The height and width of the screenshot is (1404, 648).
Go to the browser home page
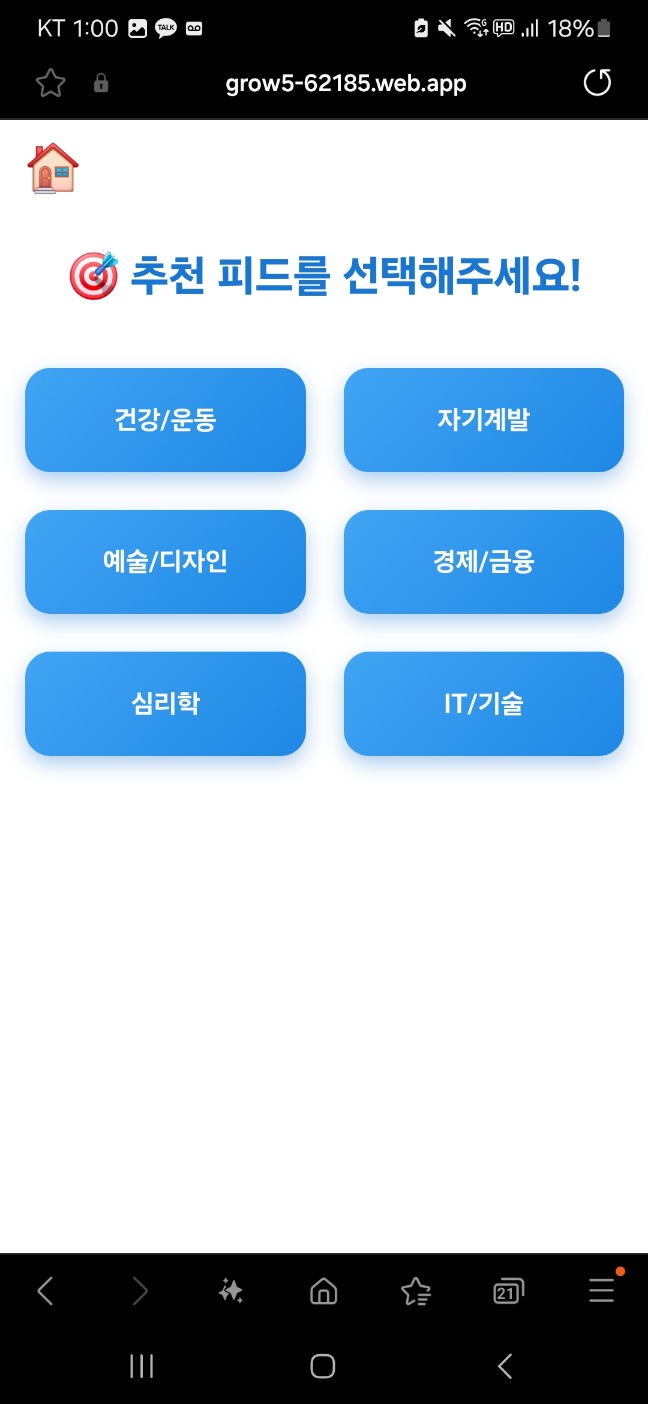324,1292
